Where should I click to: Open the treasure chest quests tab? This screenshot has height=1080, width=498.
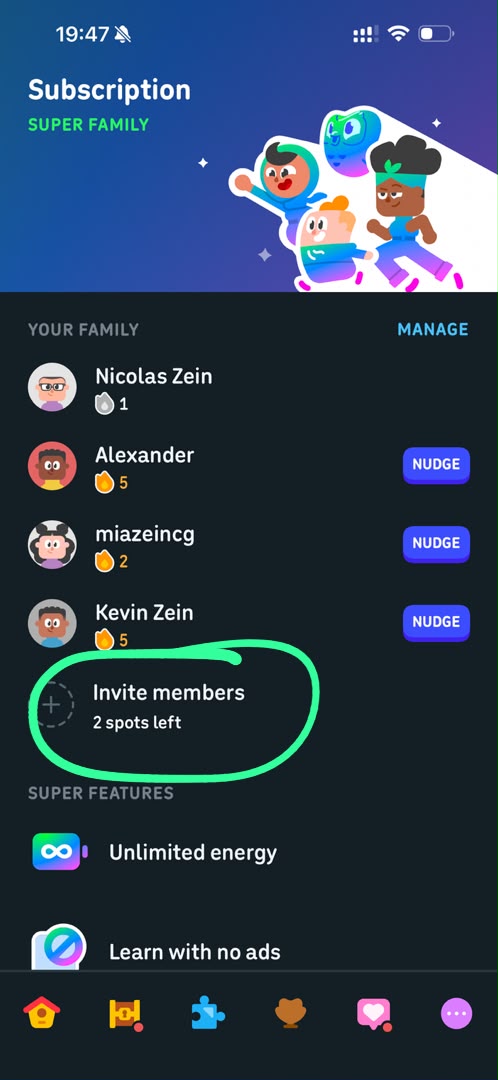click(125, 1014)
